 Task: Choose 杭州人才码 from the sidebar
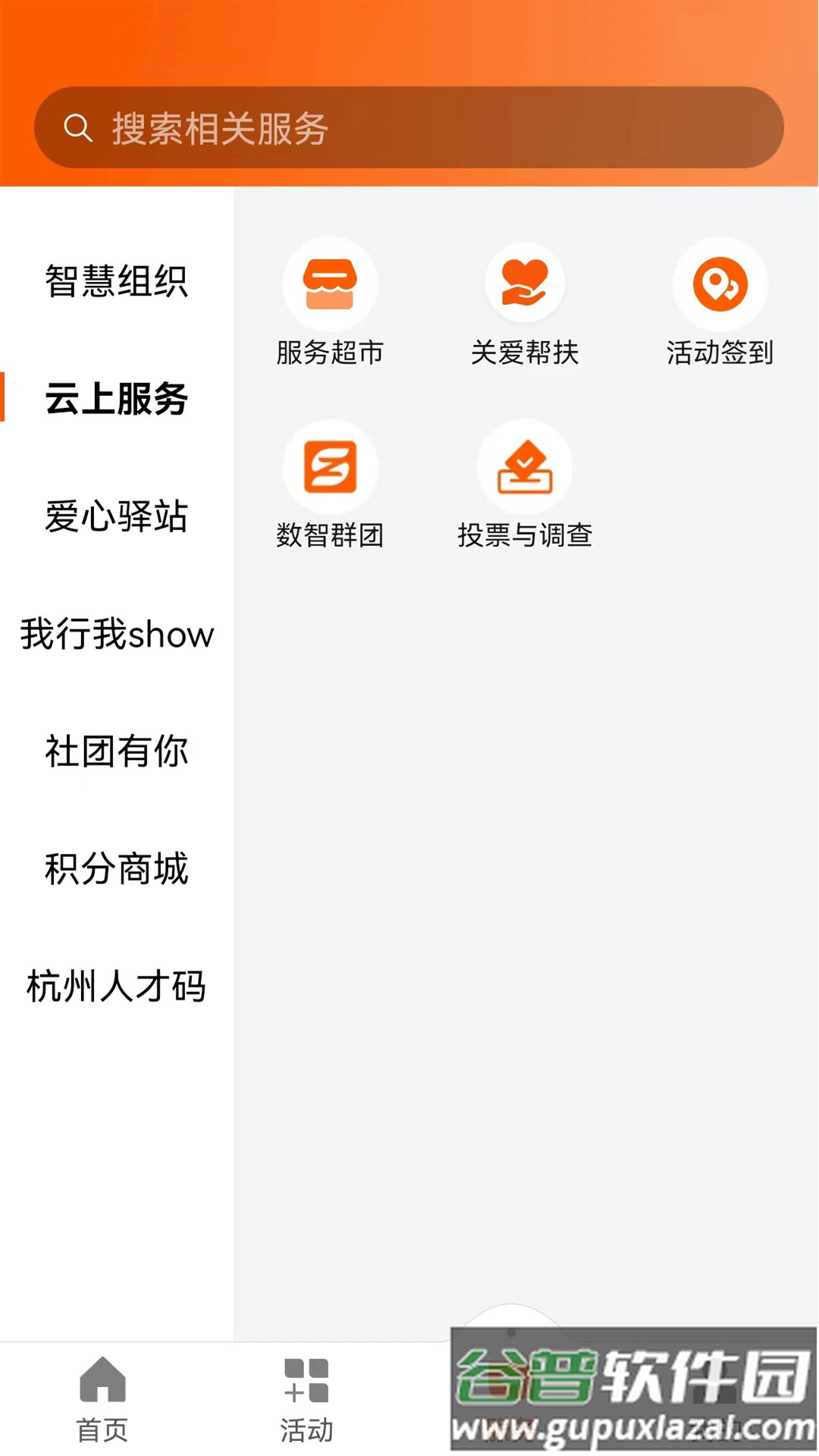click(x=116, y=987)
